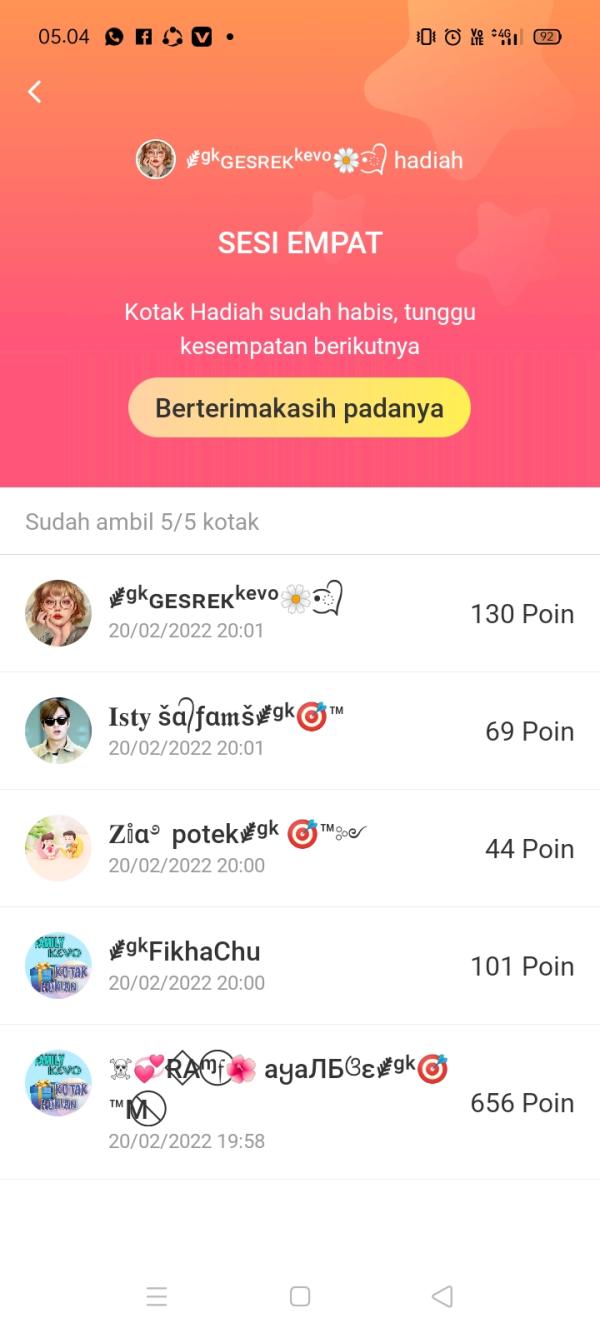View Zia potek's 44 Poin entry
Image resolution: width=600 pixels, height=1333 pixels.
point(300,848)
